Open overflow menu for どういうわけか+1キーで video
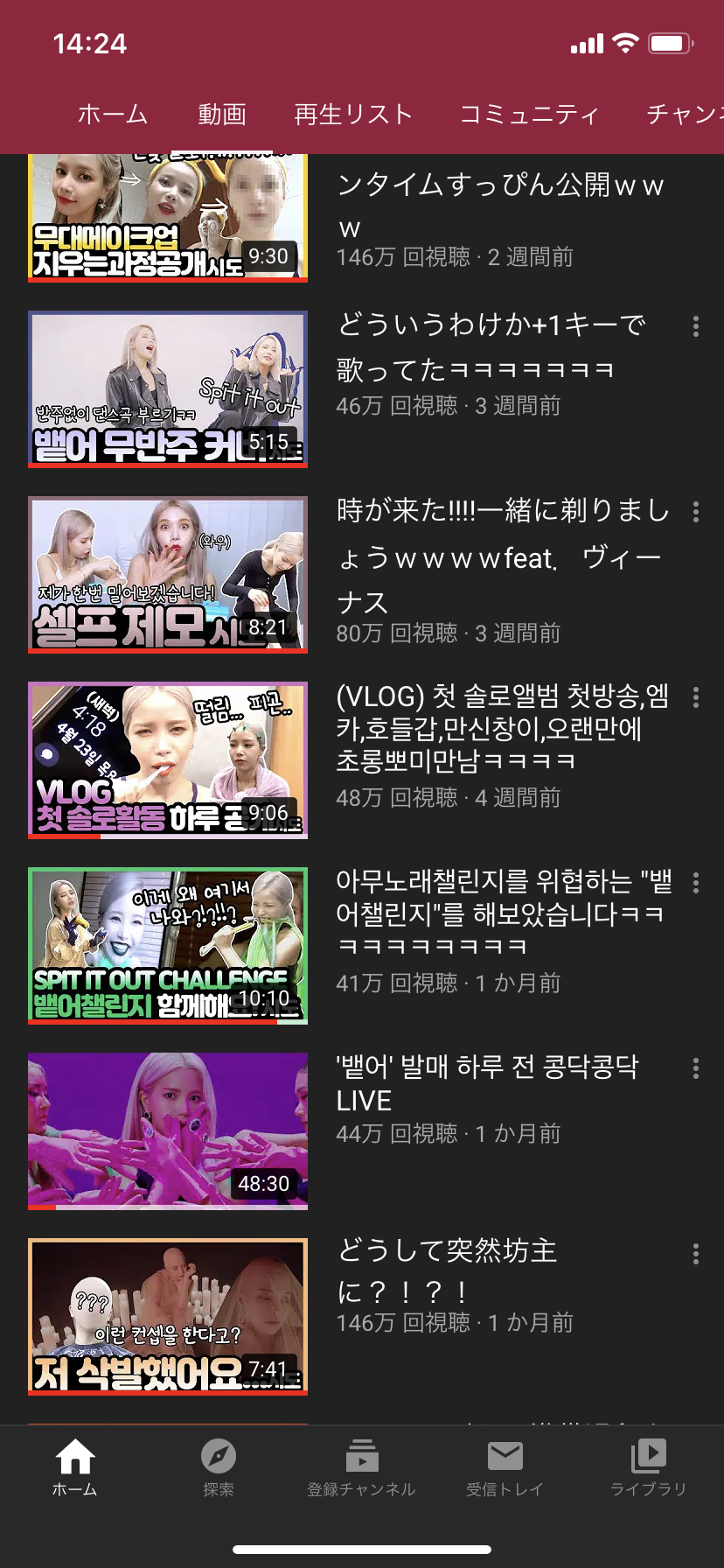Image resolution: width=724 pixels, height=1568 pixels. click(x=696, y=326)
